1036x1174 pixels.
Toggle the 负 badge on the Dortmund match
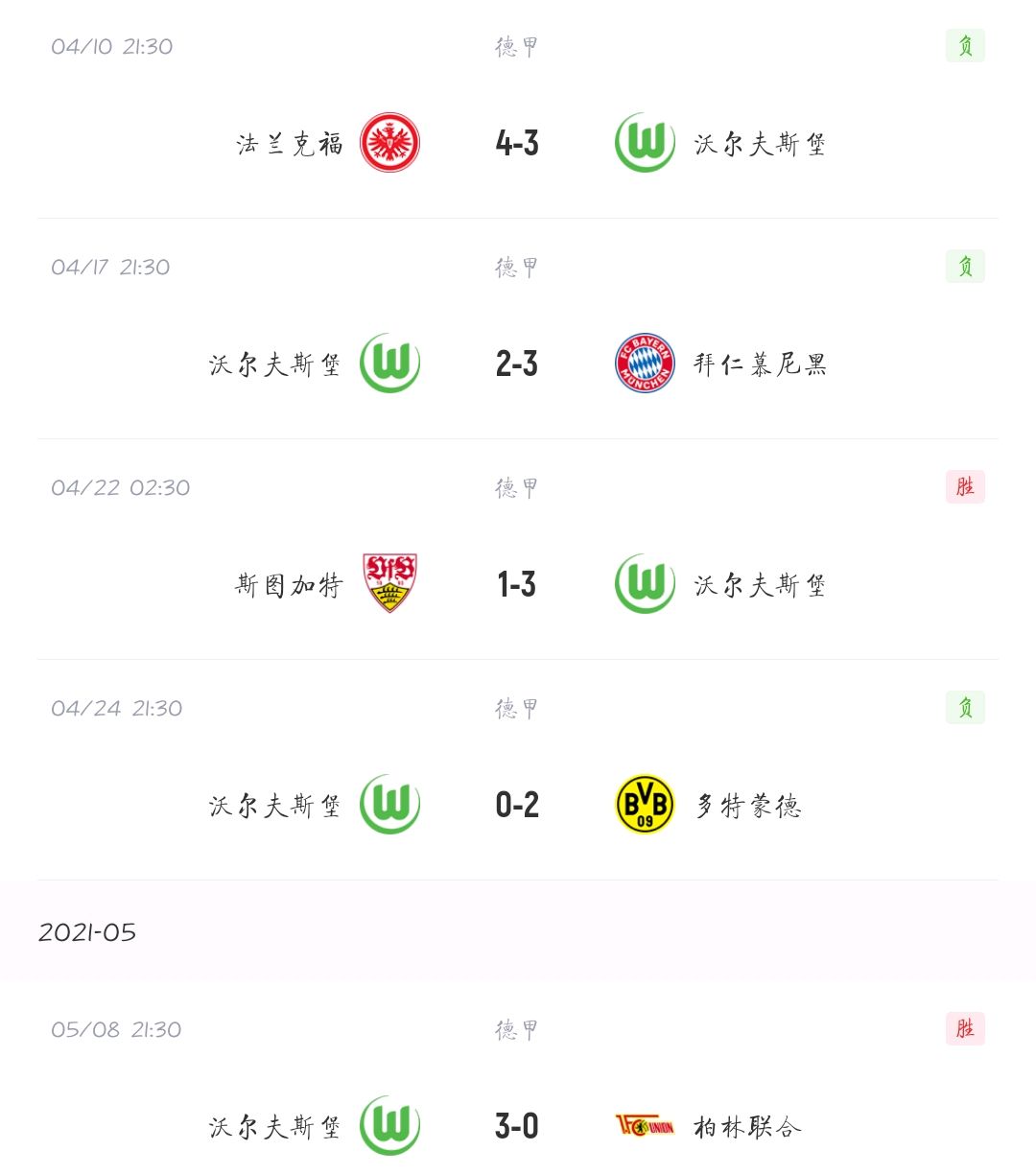tap(965, 708)
